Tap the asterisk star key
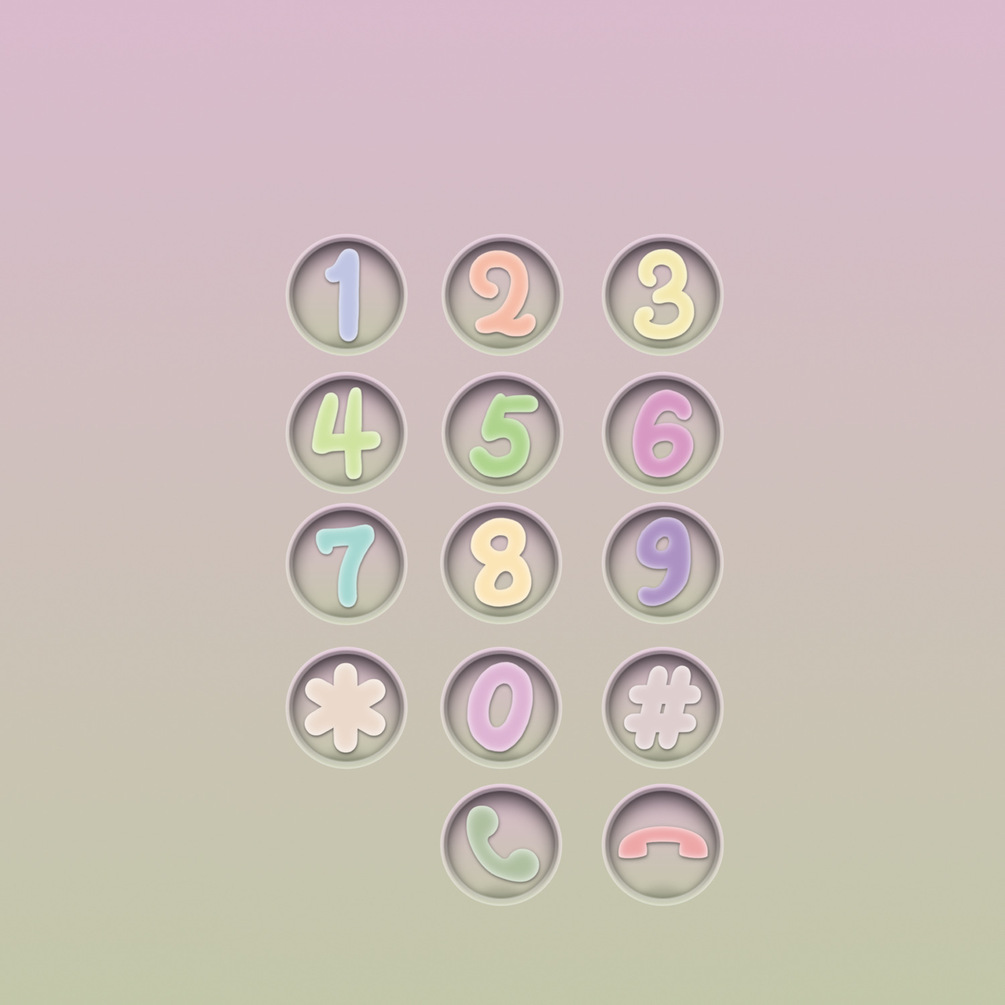Image resolution: width=1005 pixels, height=1005 pixels. pyautogui.click(x=346, y=708)
